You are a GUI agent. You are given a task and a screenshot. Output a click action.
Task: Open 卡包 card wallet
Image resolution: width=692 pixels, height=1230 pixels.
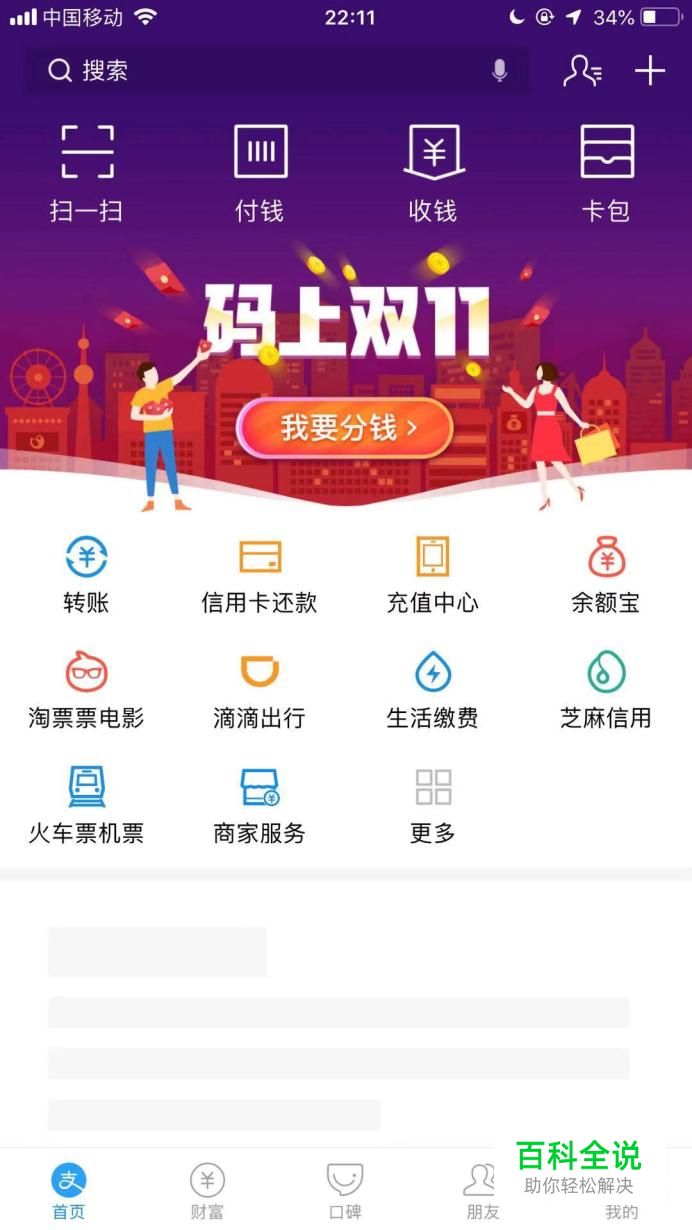(606, 171)
